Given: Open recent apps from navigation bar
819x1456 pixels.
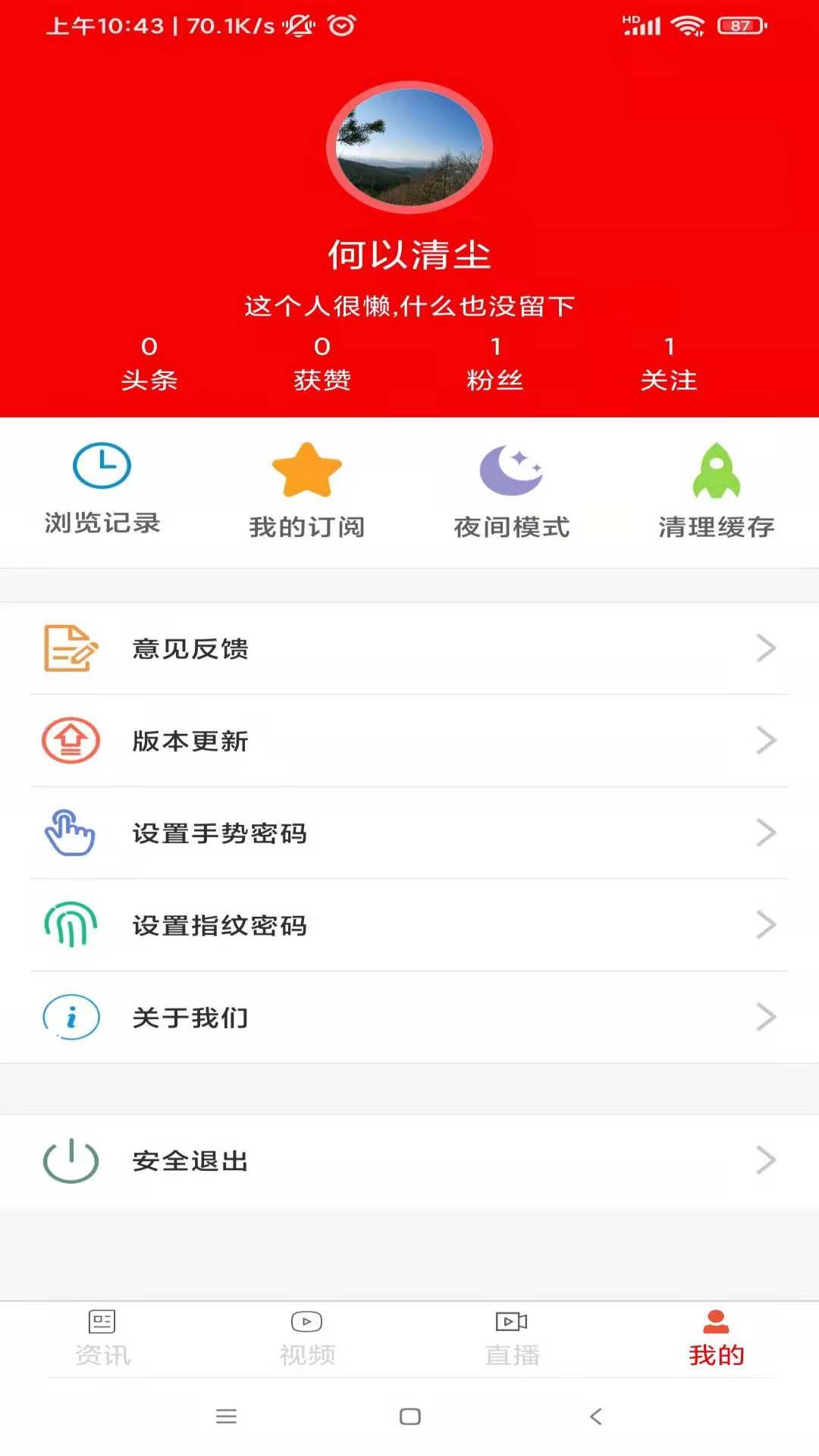Looking at the screenshot, I should [226, 1416].
